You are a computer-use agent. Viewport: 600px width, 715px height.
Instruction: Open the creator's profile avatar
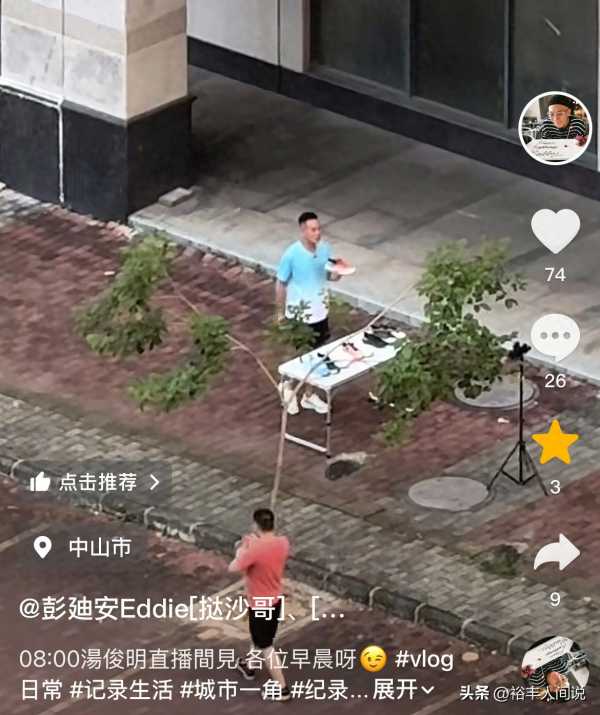tap(555, 128)
